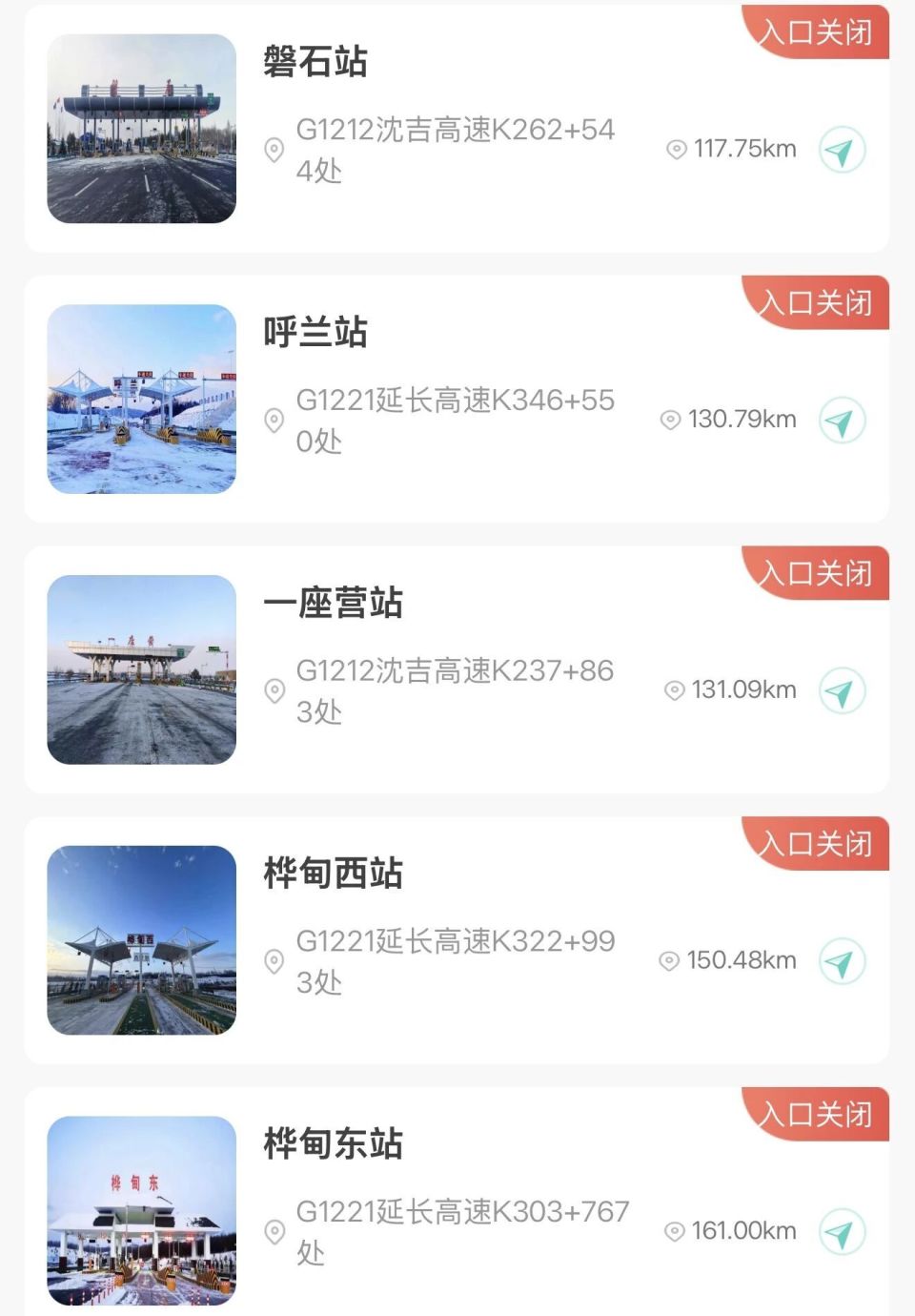Click the location pin icon of 磐石站
Viewport: 915px width, 1316px height.
(x=275, y=150)
